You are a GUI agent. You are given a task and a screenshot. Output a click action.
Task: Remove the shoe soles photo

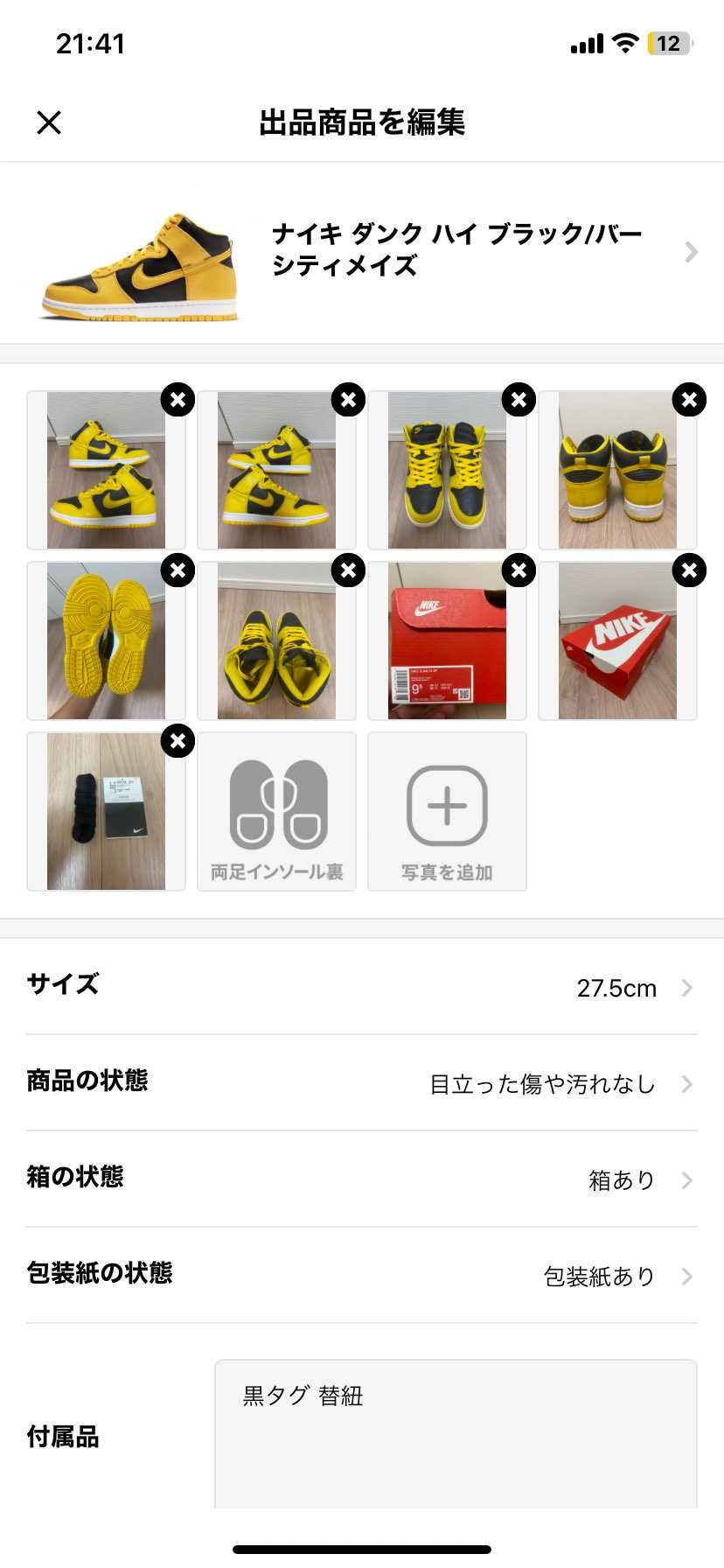178,570
